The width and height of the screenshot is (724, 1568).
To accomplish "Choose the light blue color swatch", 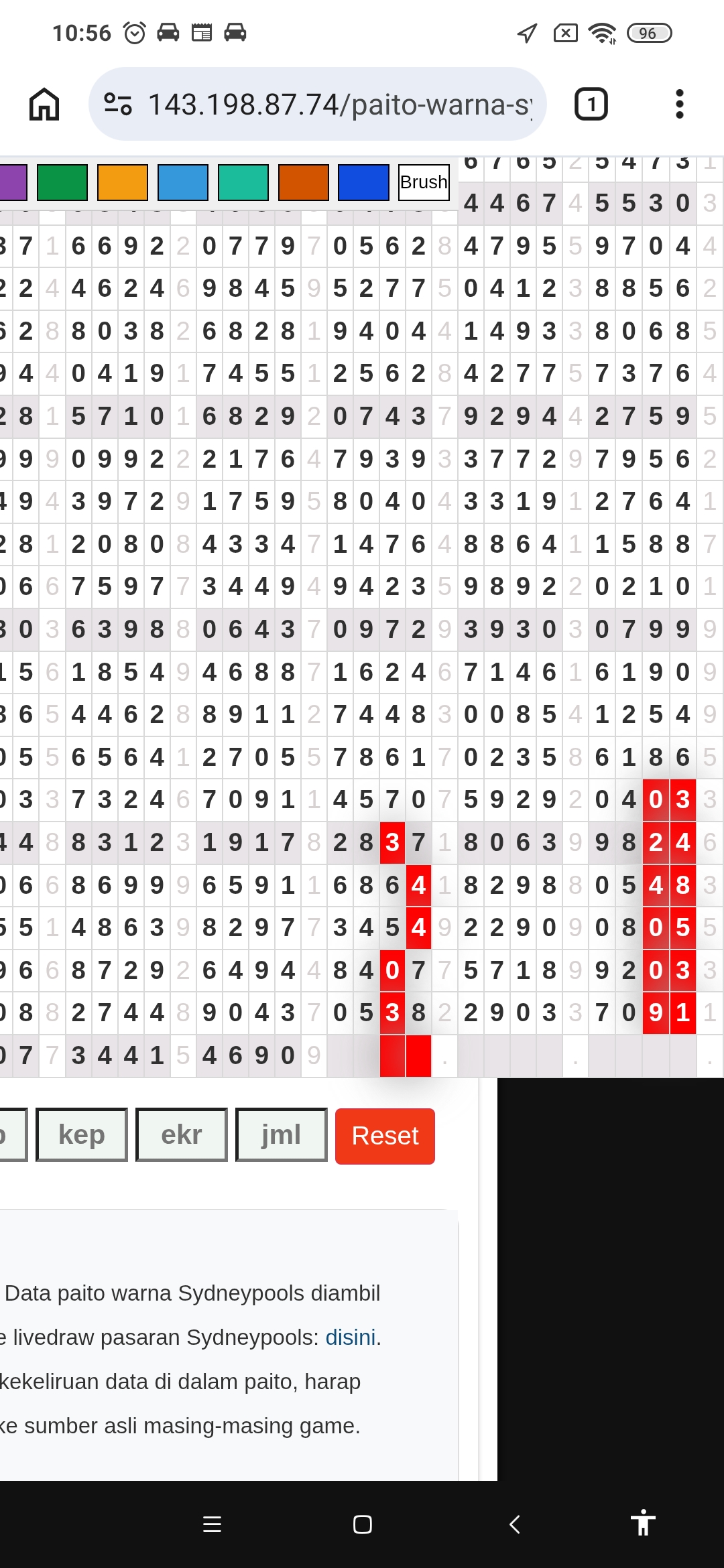I will point(183,182).
